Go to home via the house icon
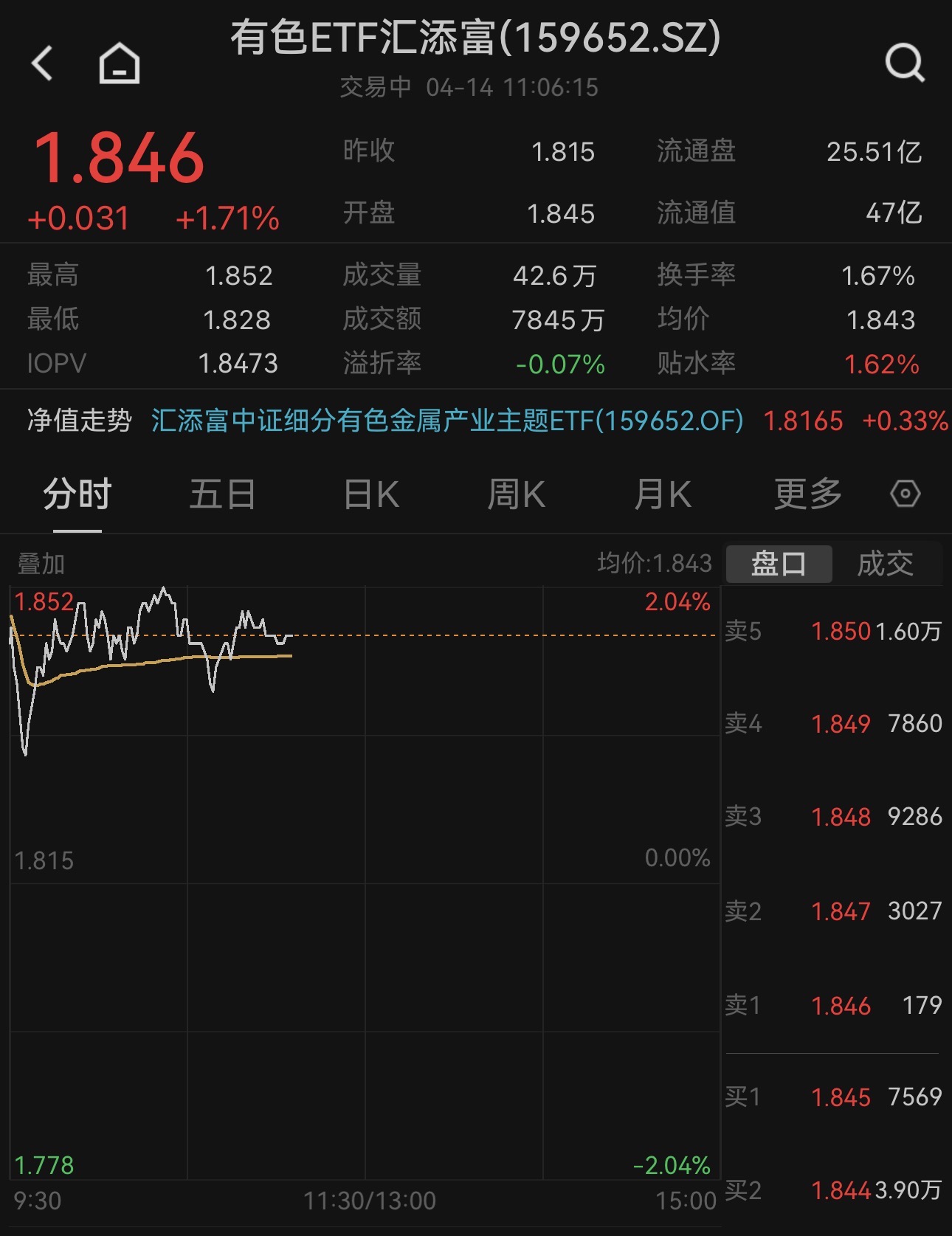Image resolution: width=952 pixels, height=1236 pixels. (x=118, y=62)
